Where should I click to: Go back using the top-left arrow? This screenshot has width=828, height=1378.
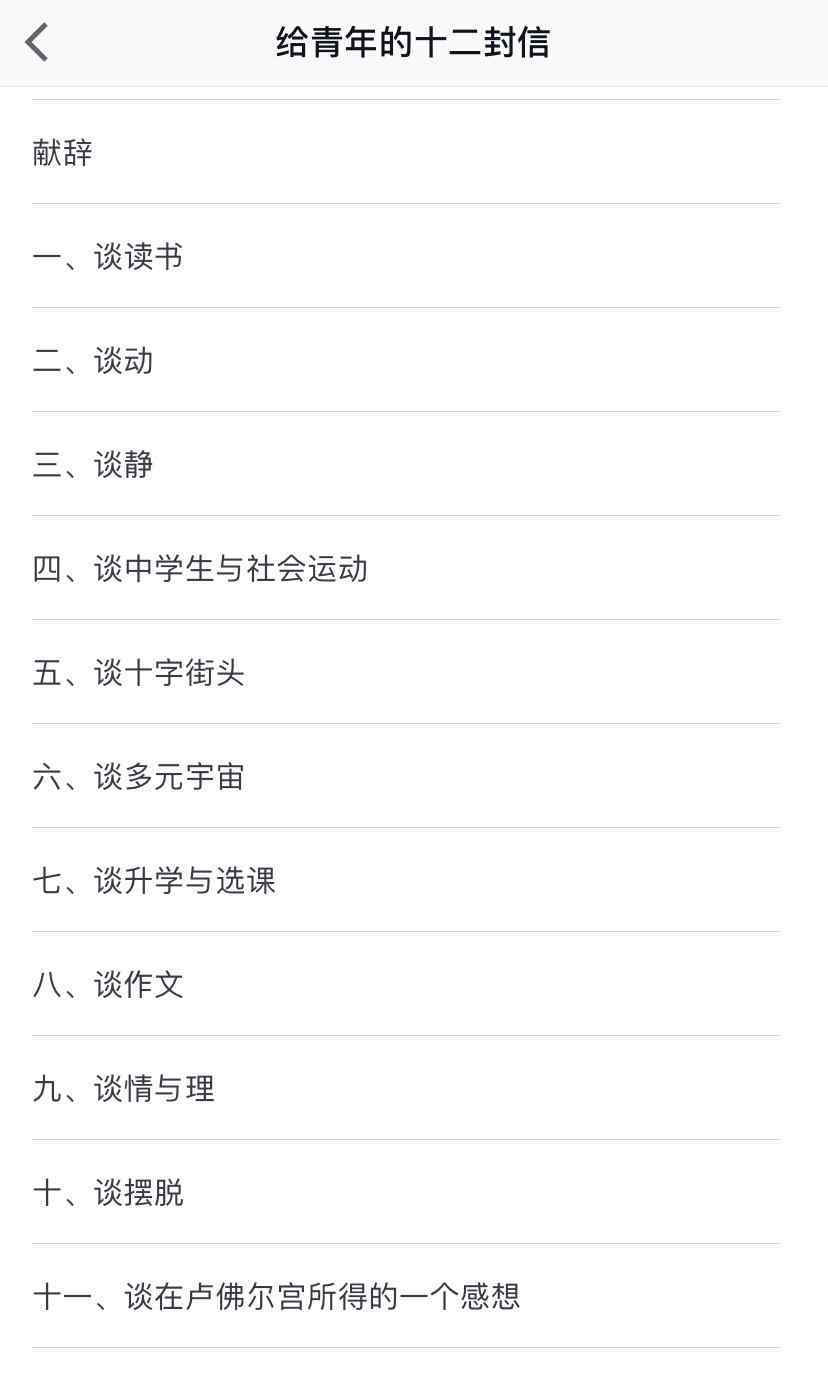(x=38, y=43)
